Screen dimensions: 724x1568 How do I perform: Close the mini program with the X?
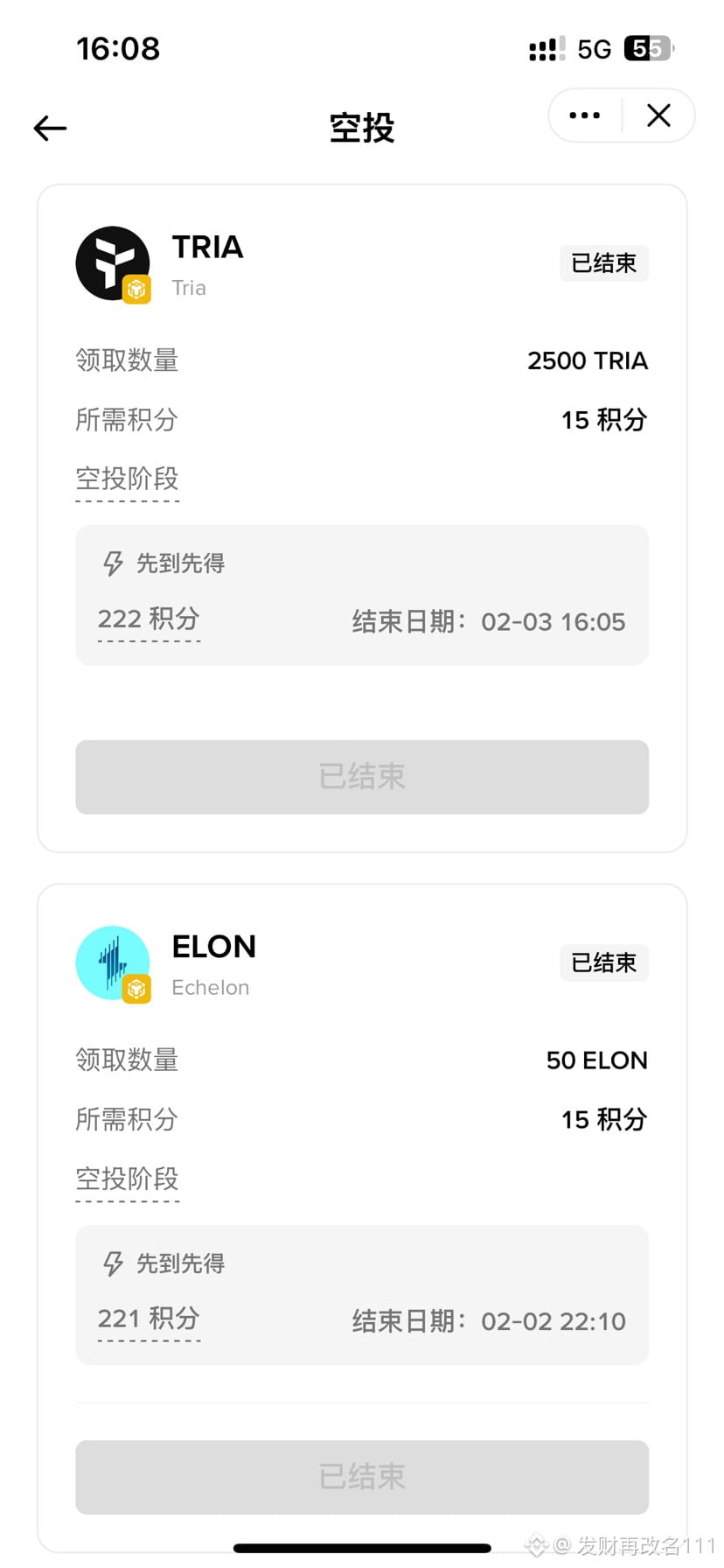(x=658, y=115)
